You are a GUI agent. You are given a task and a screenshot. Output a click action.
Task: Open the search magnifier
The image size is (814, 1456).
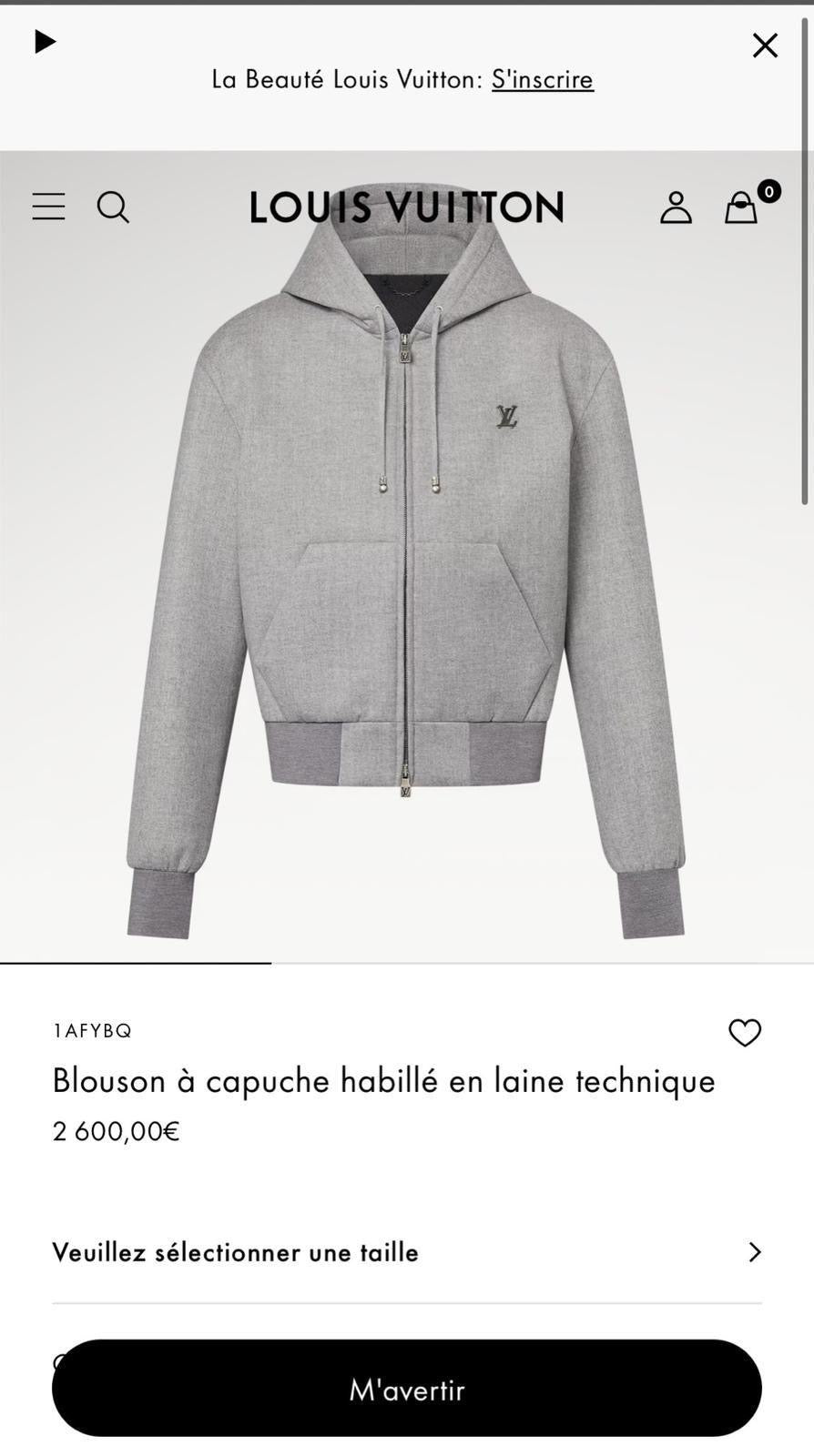click(x=113, y=207)
